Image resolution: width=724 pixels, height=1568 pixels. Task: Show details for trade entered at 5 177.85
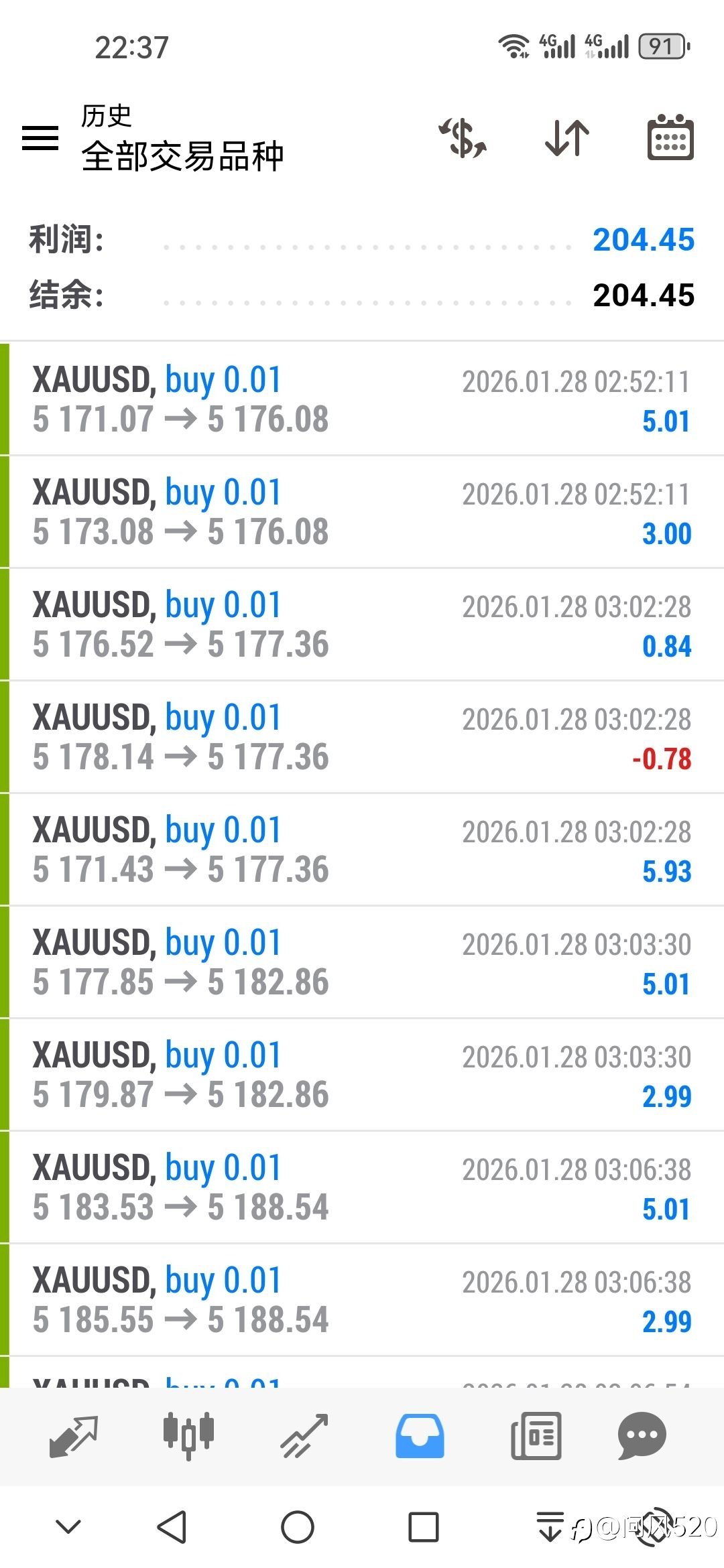[x=362, y=962]
